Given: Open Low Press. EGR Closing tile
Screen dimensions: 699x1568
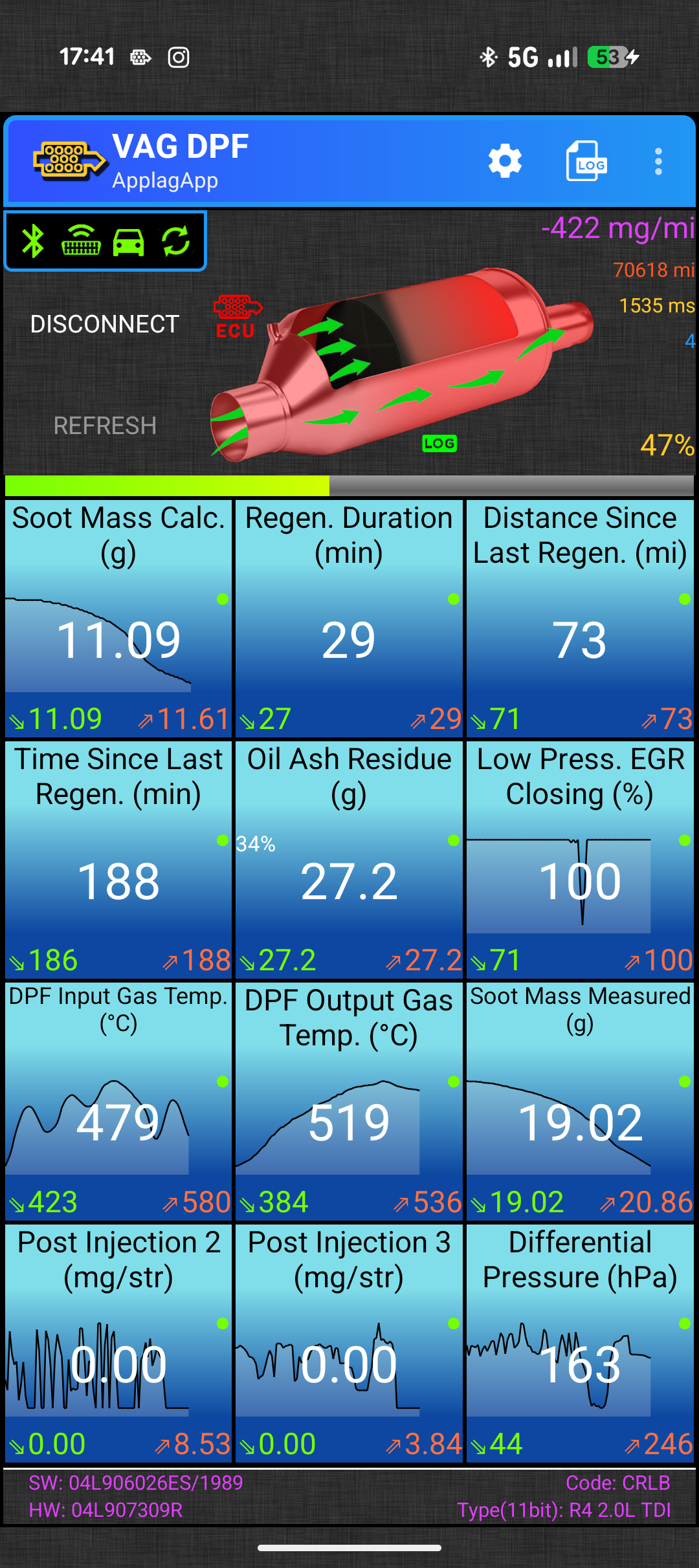Looking at the screenshot, I should click(580, 860).
